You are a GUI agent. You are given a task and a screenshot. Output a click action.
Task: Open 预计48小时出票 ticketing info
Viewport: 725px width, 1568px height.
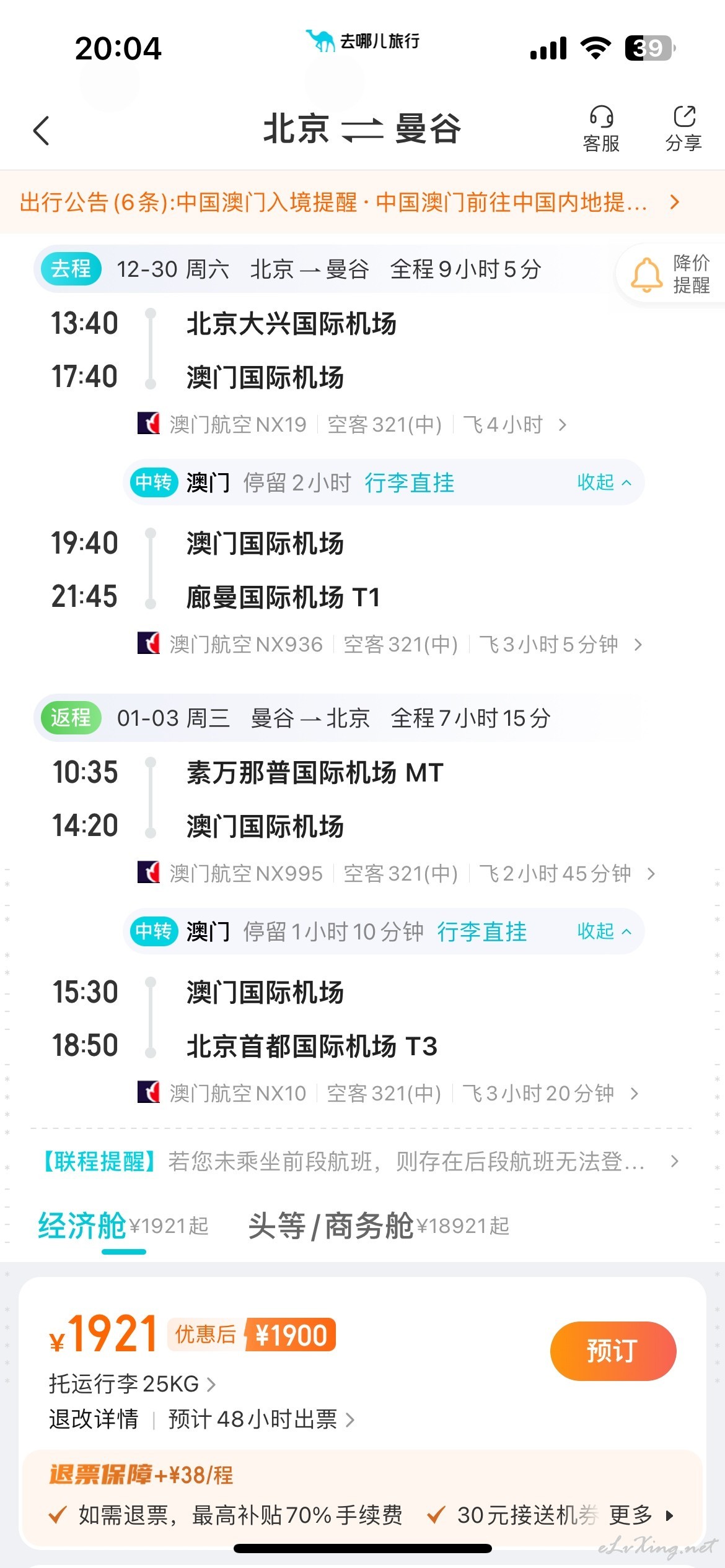[261, 1419]
